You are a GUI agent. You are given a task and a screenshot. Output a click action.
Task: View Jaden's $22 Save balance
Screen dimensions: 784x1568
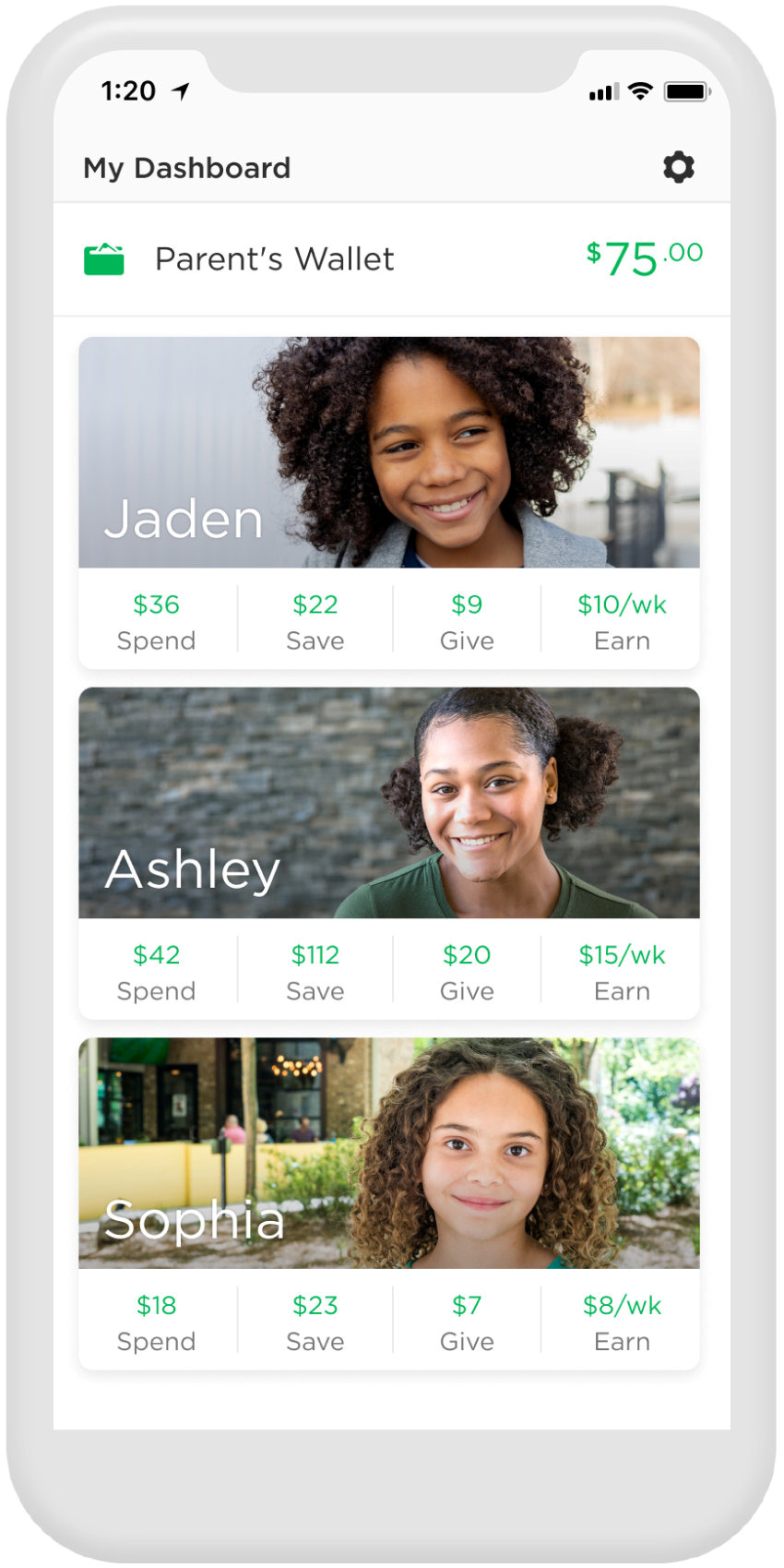pyautogui.click(x=315, y=621)
